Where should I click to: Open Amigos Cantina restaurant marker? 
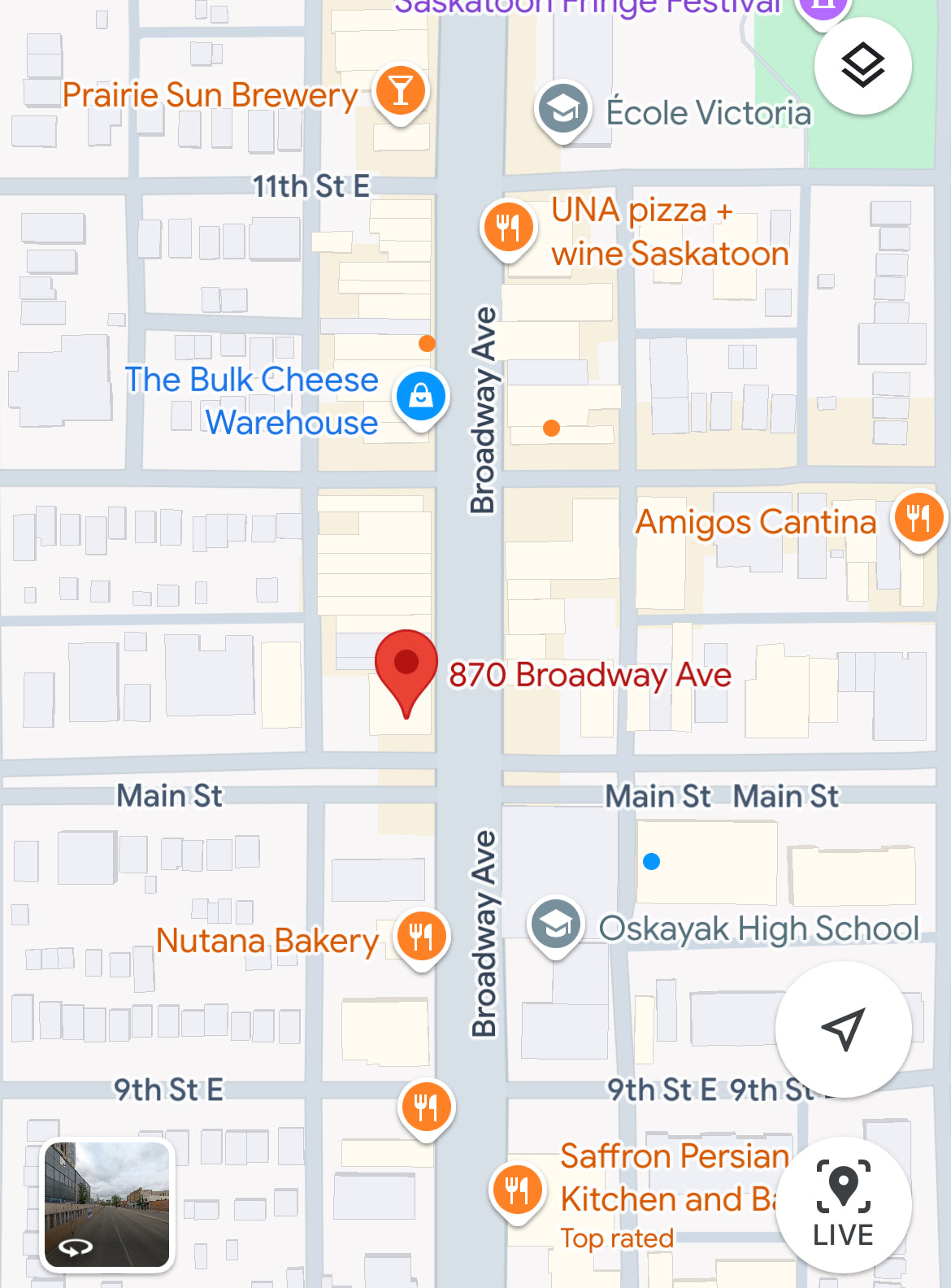tap(918, 517)
